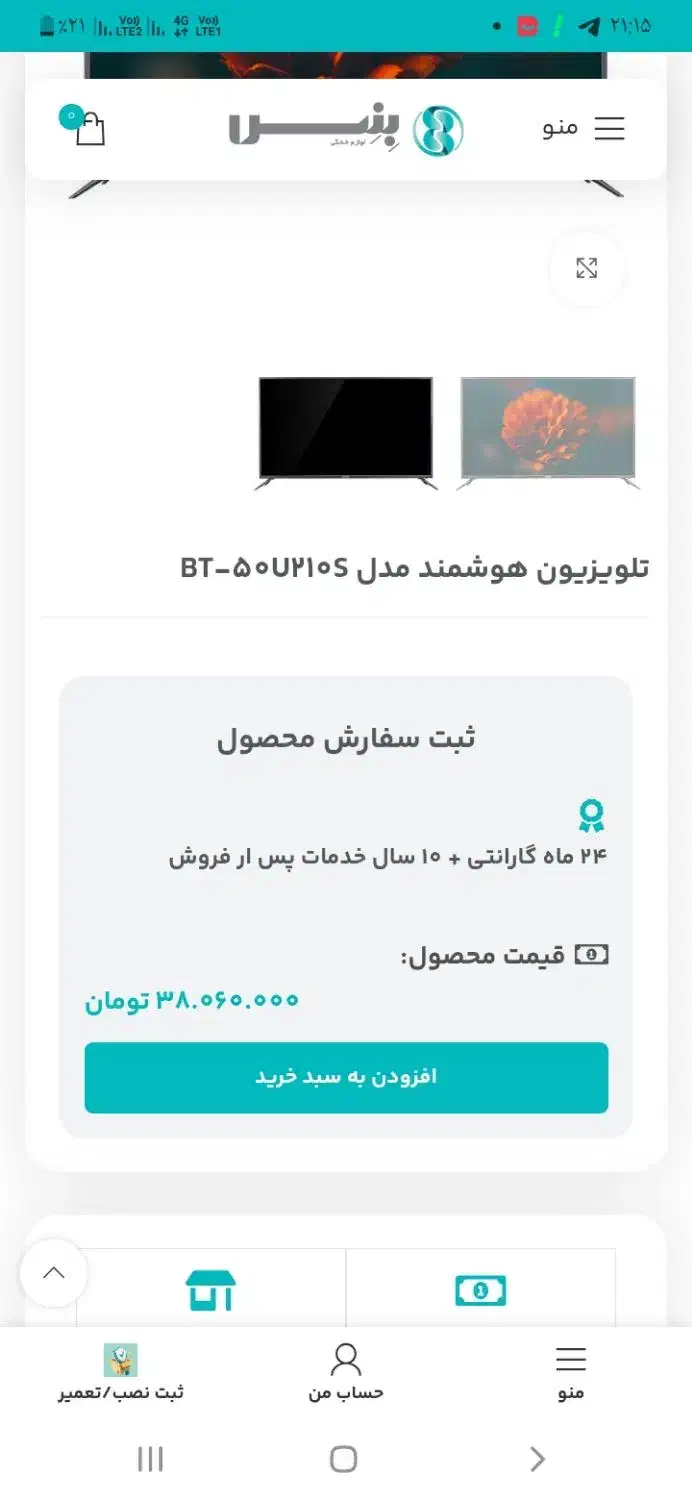The height and width of the screenshot is (1500, 692).
Task: Select the flower-screen TV thumbnail
Action: (x=548, y=432)
